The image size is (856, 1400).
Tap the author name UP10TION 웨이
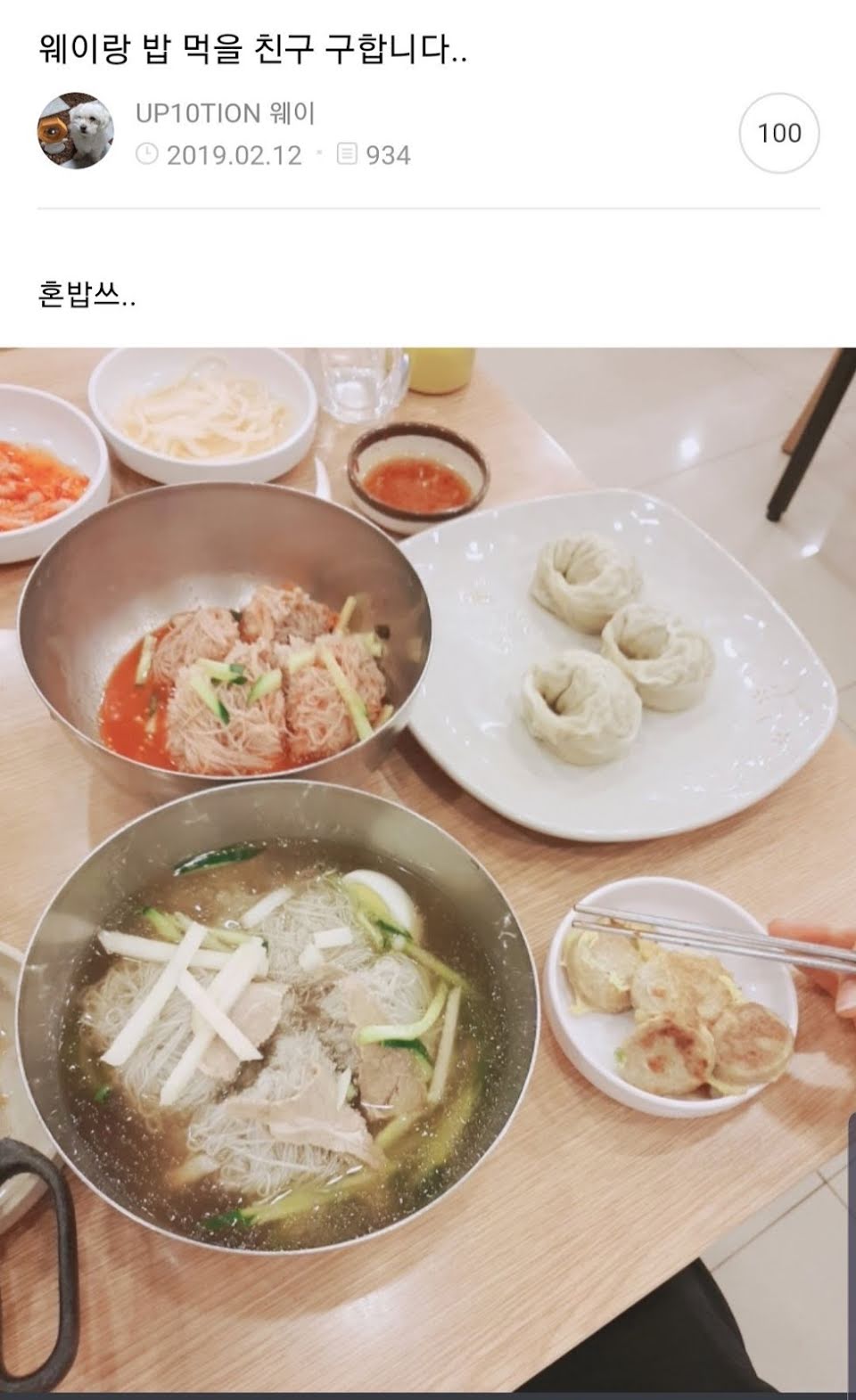coord(226,114)
